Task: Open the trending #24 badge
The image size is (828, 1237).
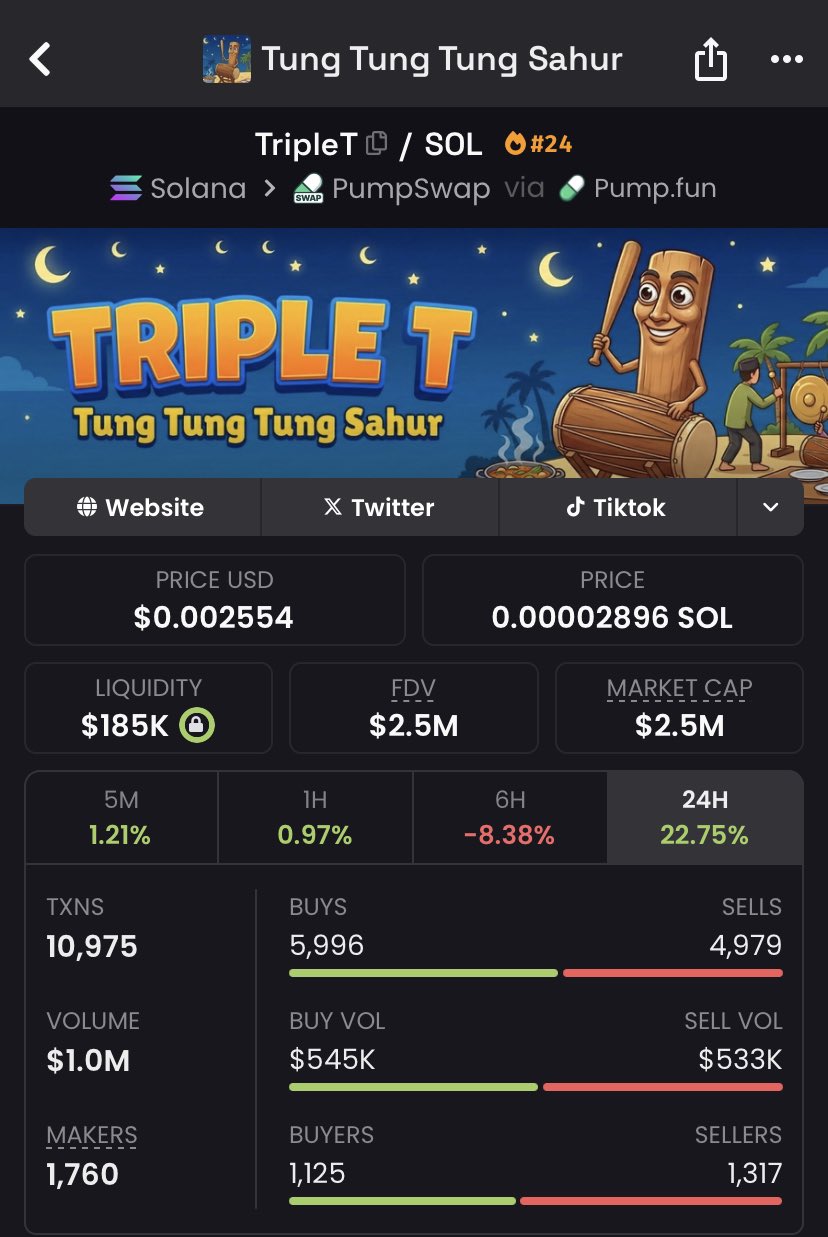Action: (x=538, y=144)
